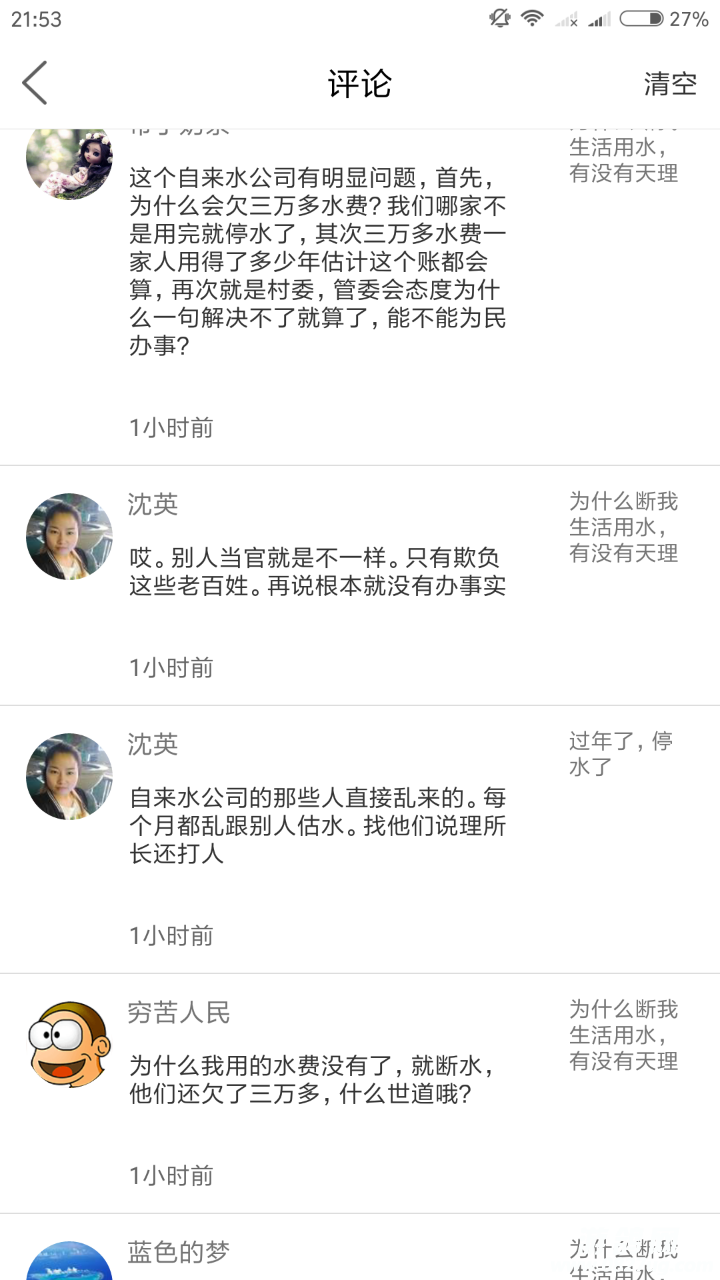Open the post 过年了，停水了
Screen dimensions: 720x1280
tap(622, 754)
